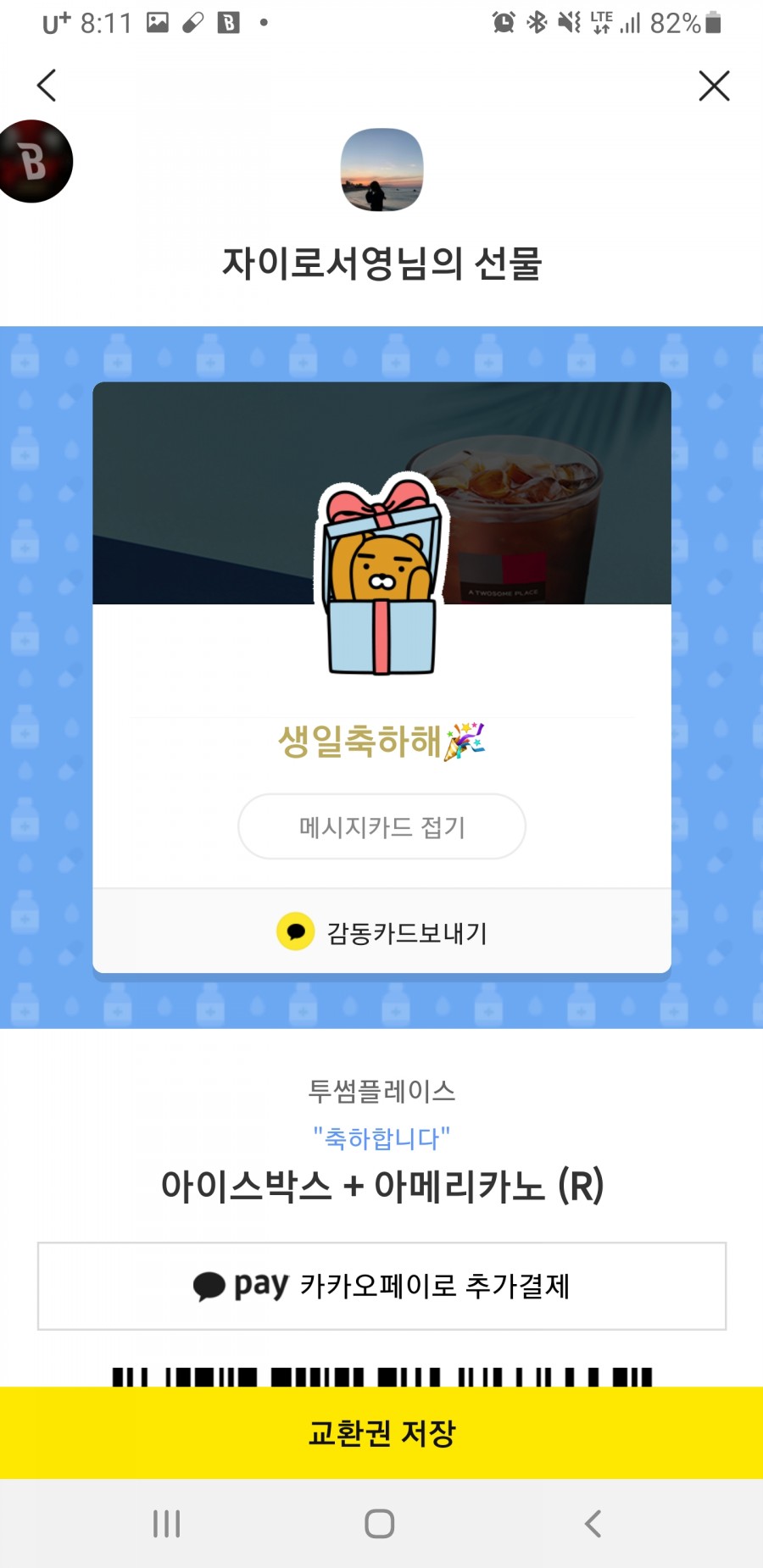The width and height of the screenshot is (763, 1568).
Task: Close the gift screen with the X
Action: pyautogui.click(x=714, y=85)
